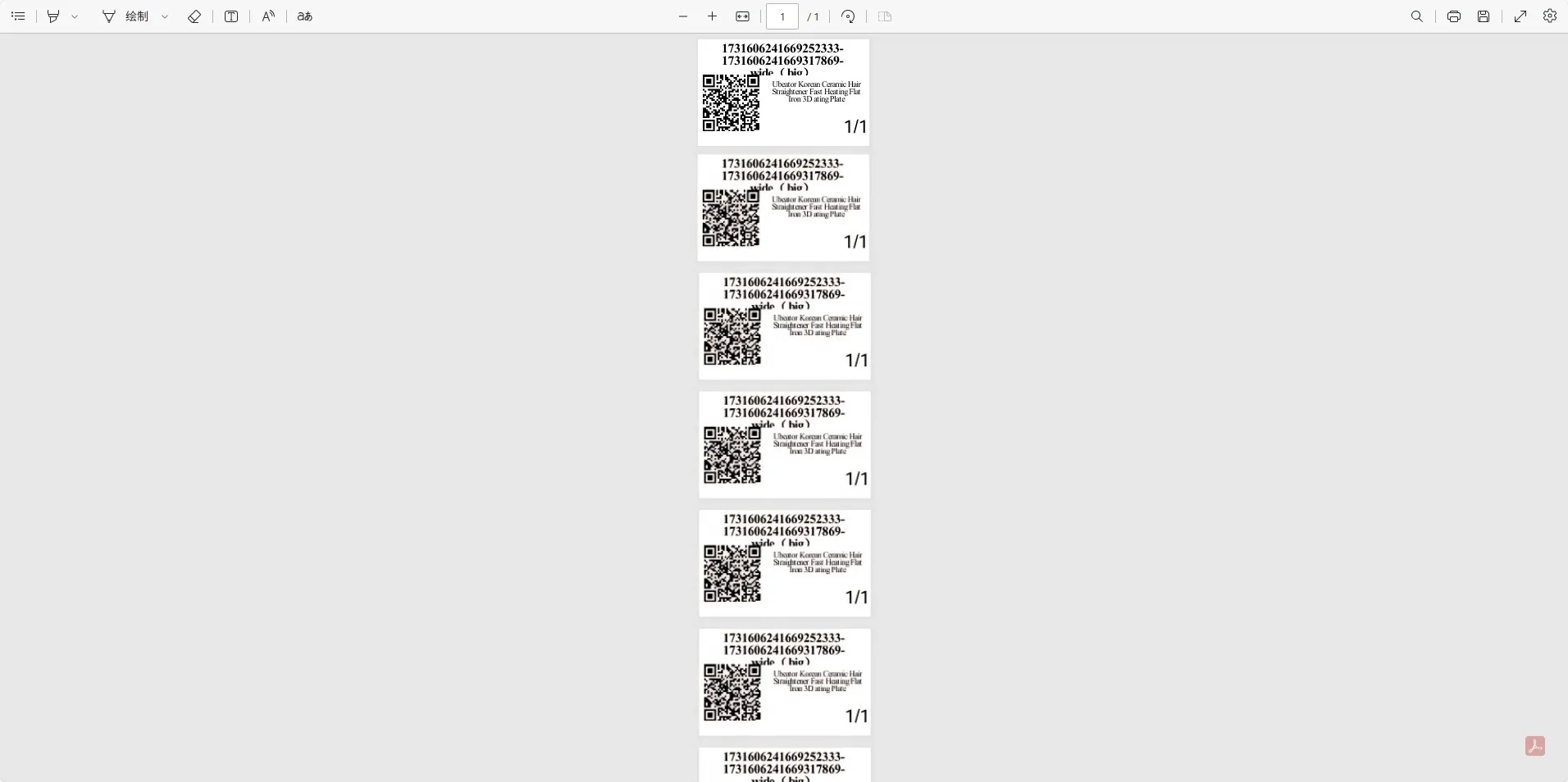
Task: Open the translate option
Action: (305, 16)
